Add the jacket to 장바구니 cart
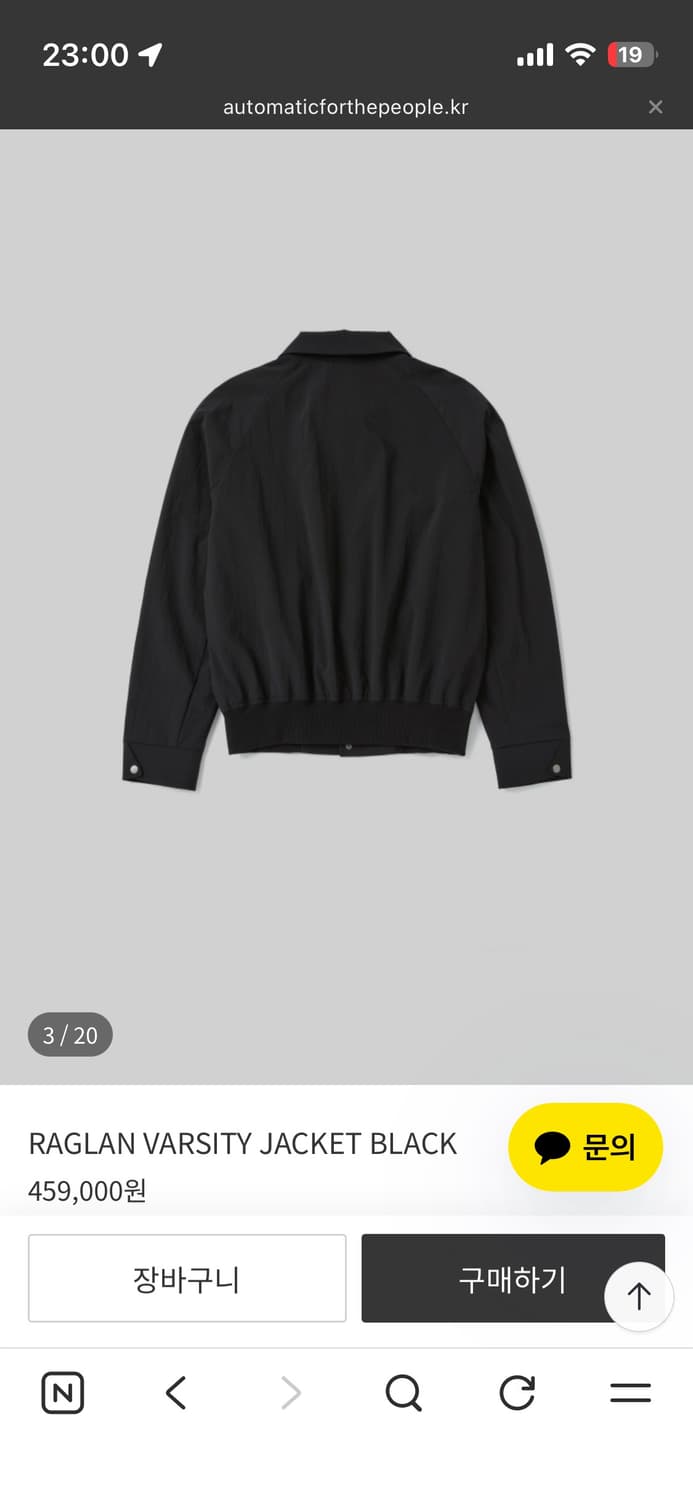 [x=187, y=1278]
